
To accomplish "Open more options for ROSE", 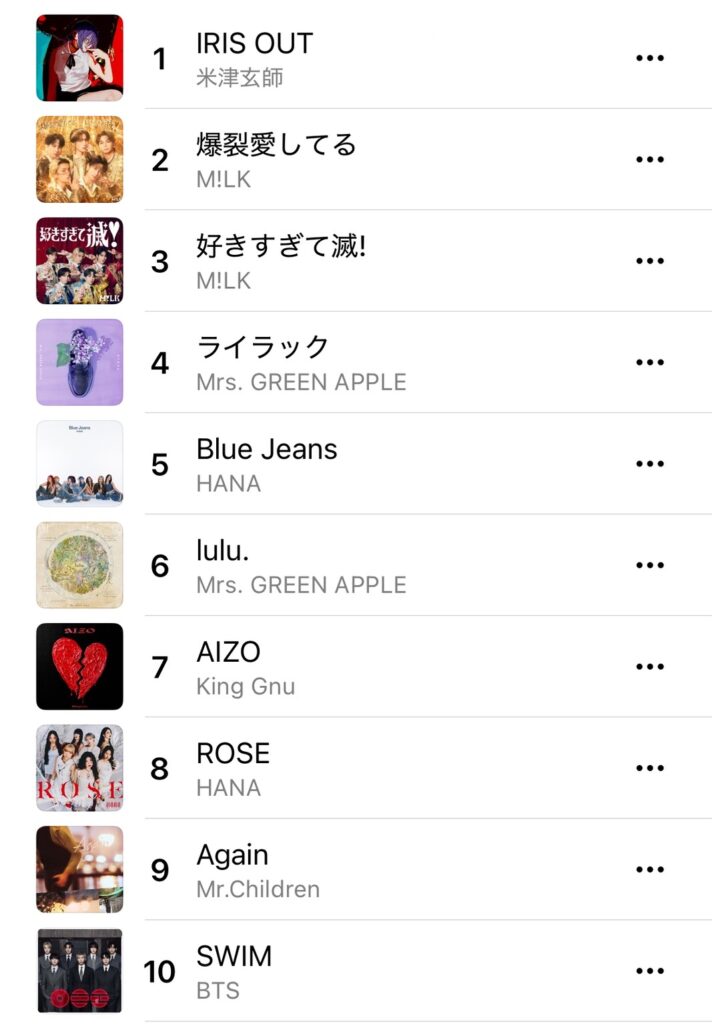I will tap(650, 768).
